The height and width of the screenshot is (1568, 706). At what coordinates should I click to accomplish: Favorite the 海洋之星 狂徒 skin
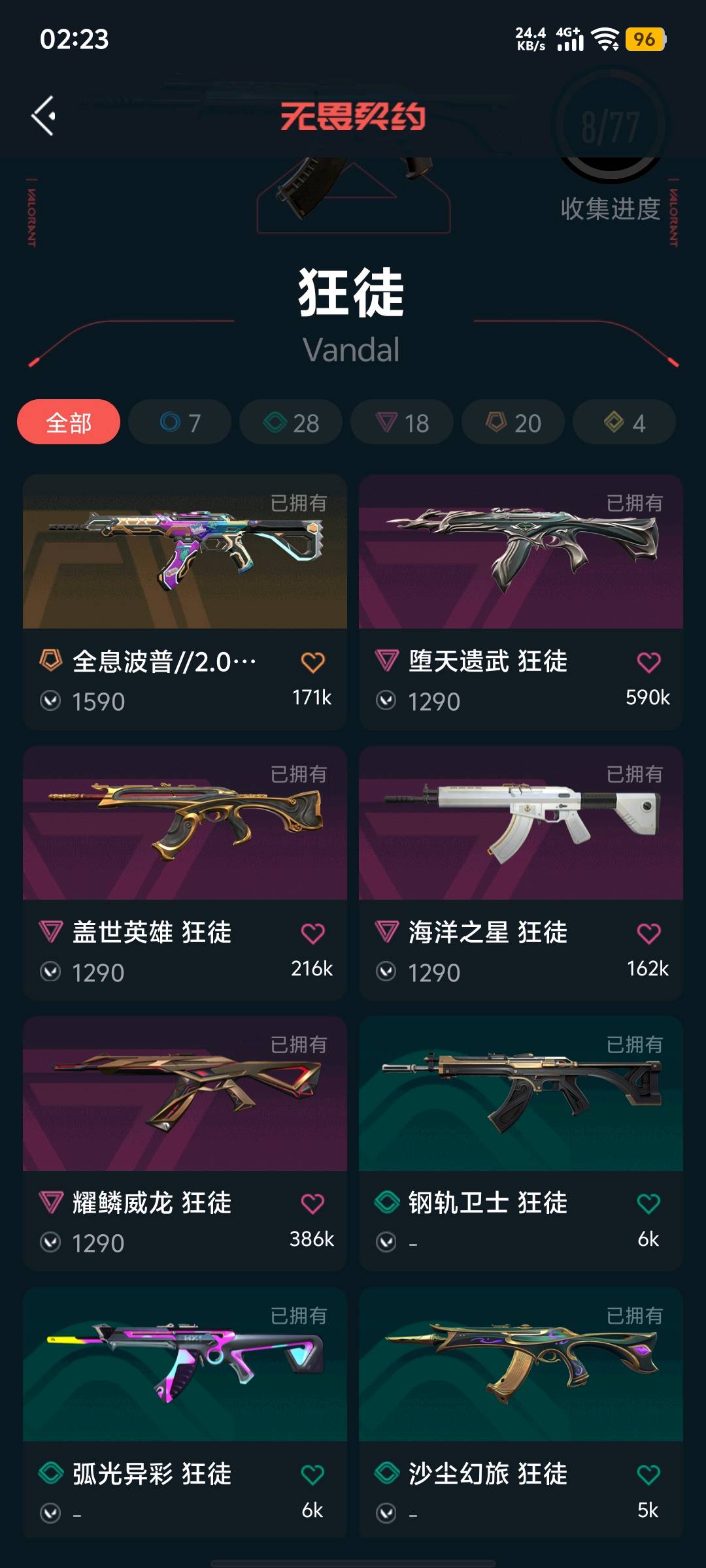648,933
